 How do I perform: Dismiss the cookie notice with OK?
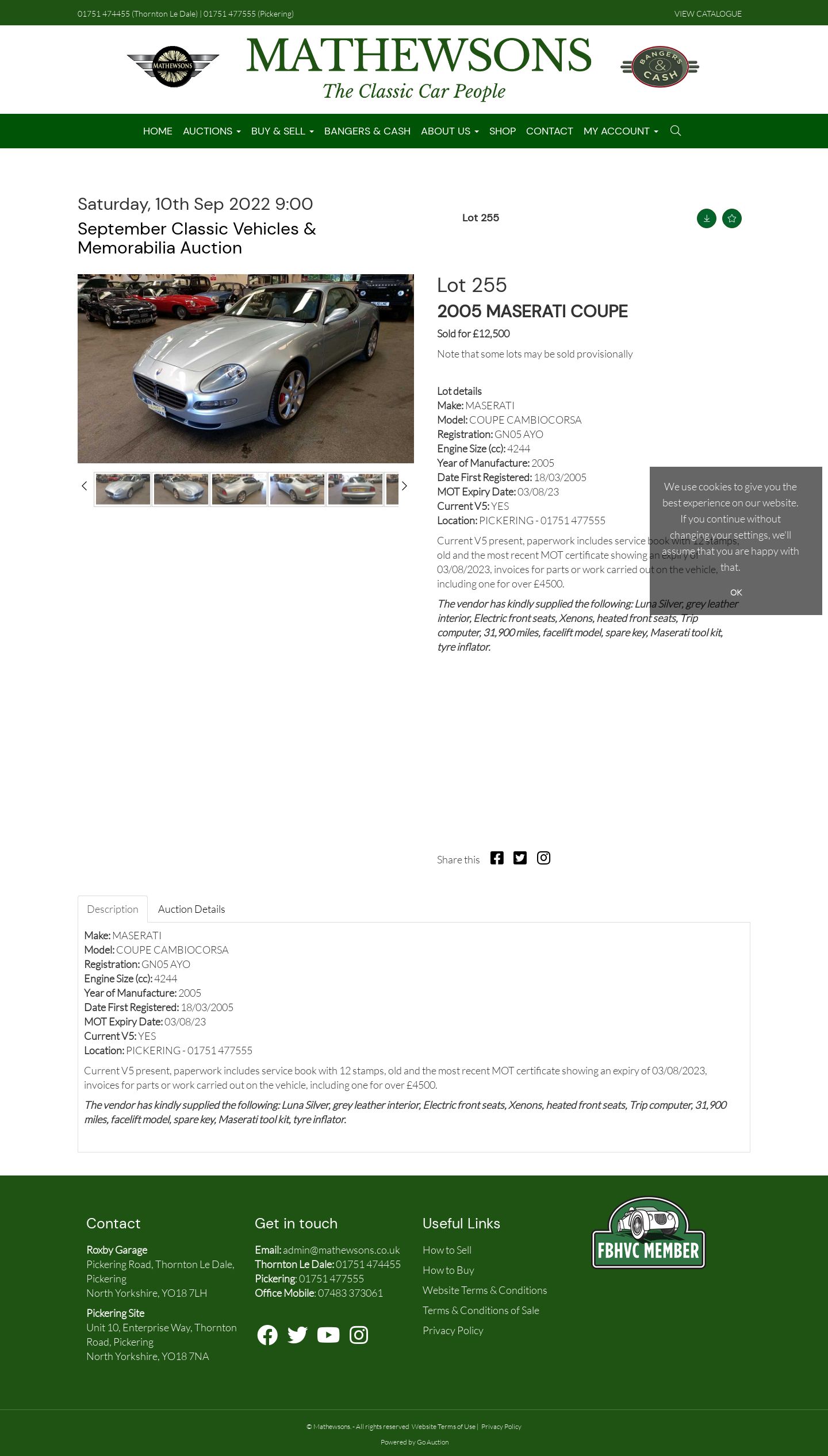pos(736,592)
